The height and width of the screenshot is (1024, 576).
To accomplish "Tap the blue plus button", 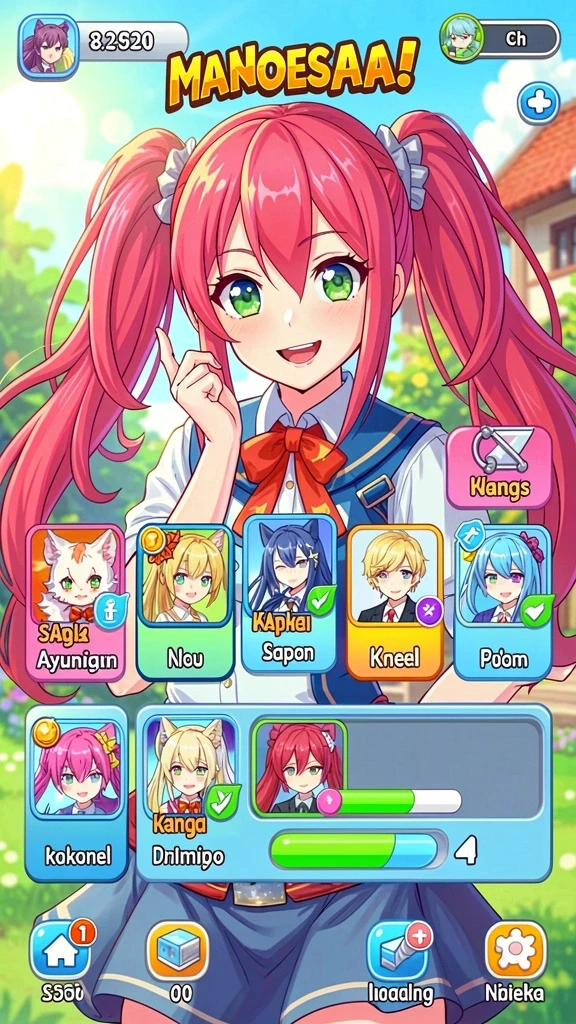I will tap(538, 103).
